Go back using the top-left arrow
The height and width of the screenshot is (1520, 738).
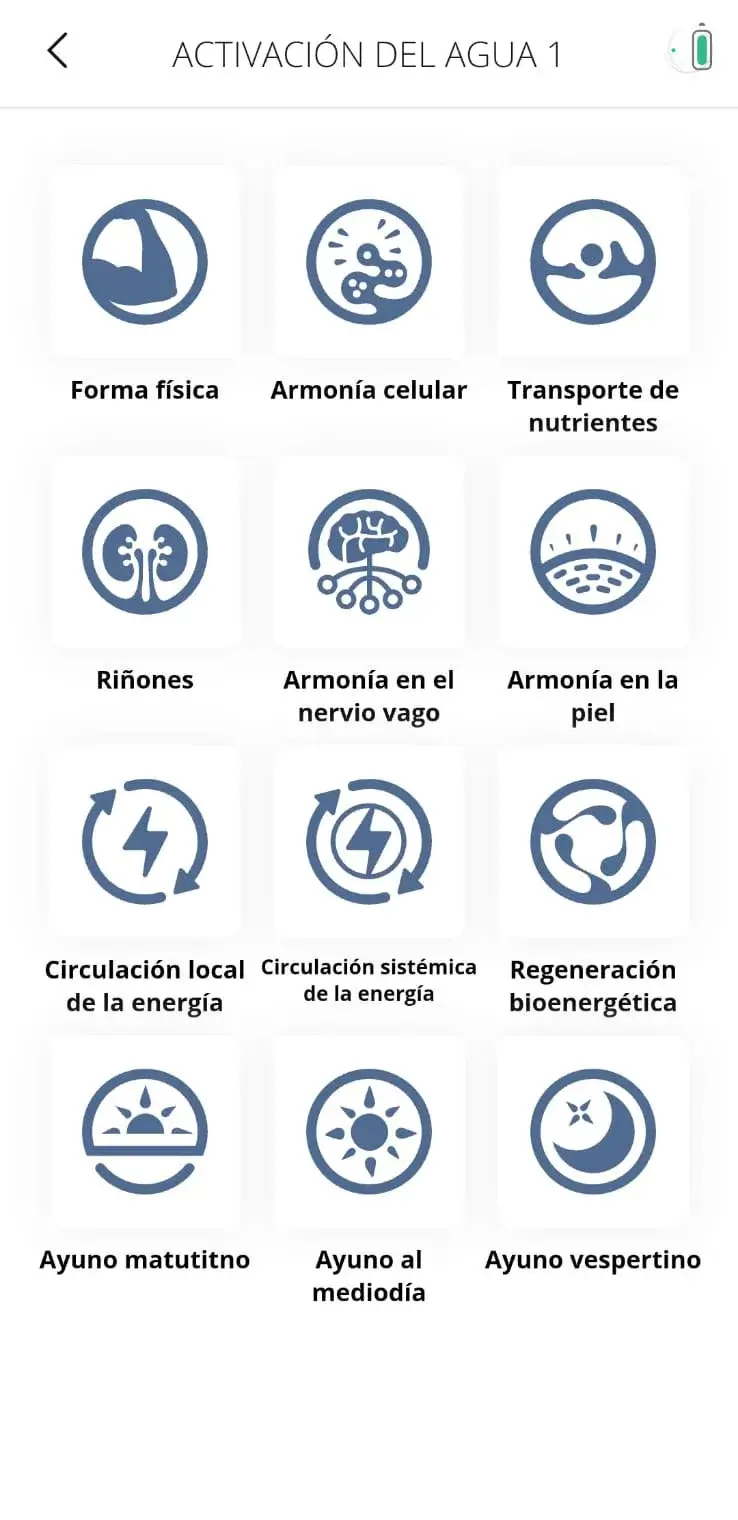click(x=58, y=51)
